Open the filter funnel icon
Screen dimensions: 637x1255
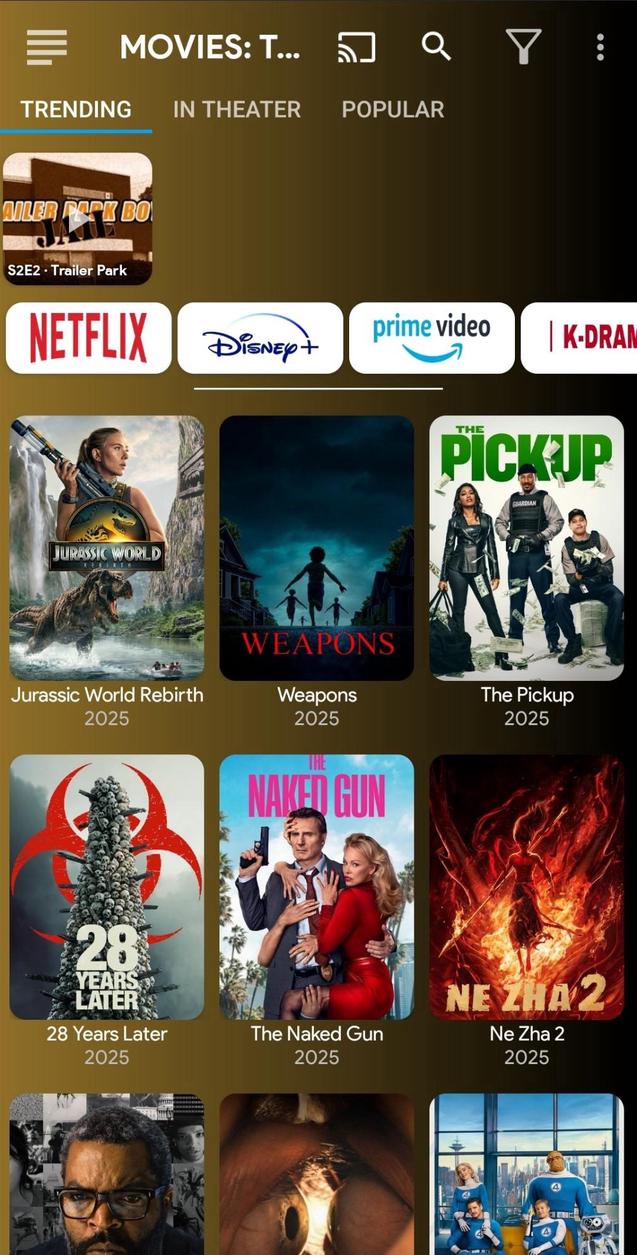pos(523,47)
